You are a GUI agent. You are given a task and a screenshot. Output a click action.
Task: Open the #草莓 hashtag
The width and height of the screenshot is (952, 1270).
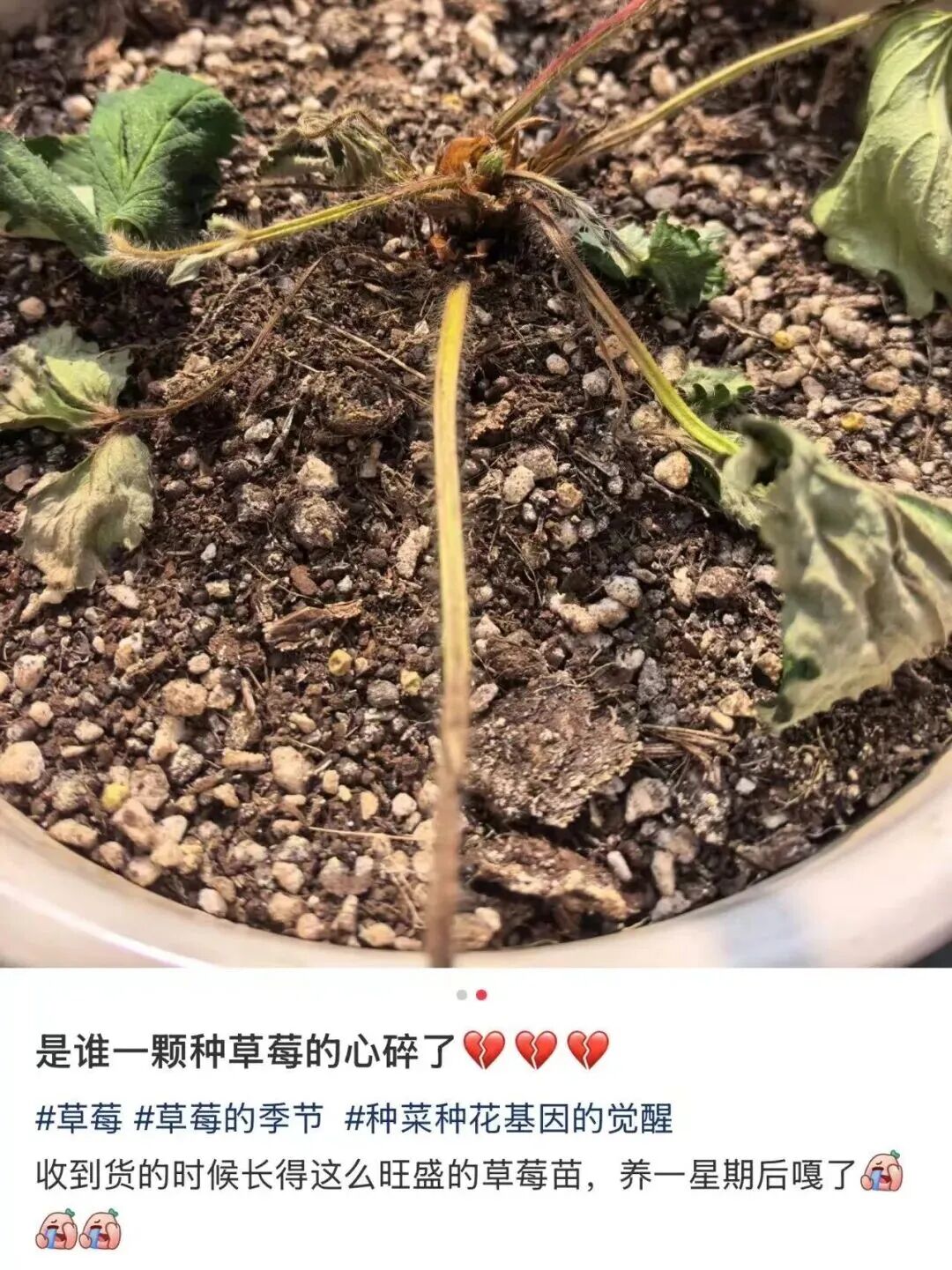78,1119
